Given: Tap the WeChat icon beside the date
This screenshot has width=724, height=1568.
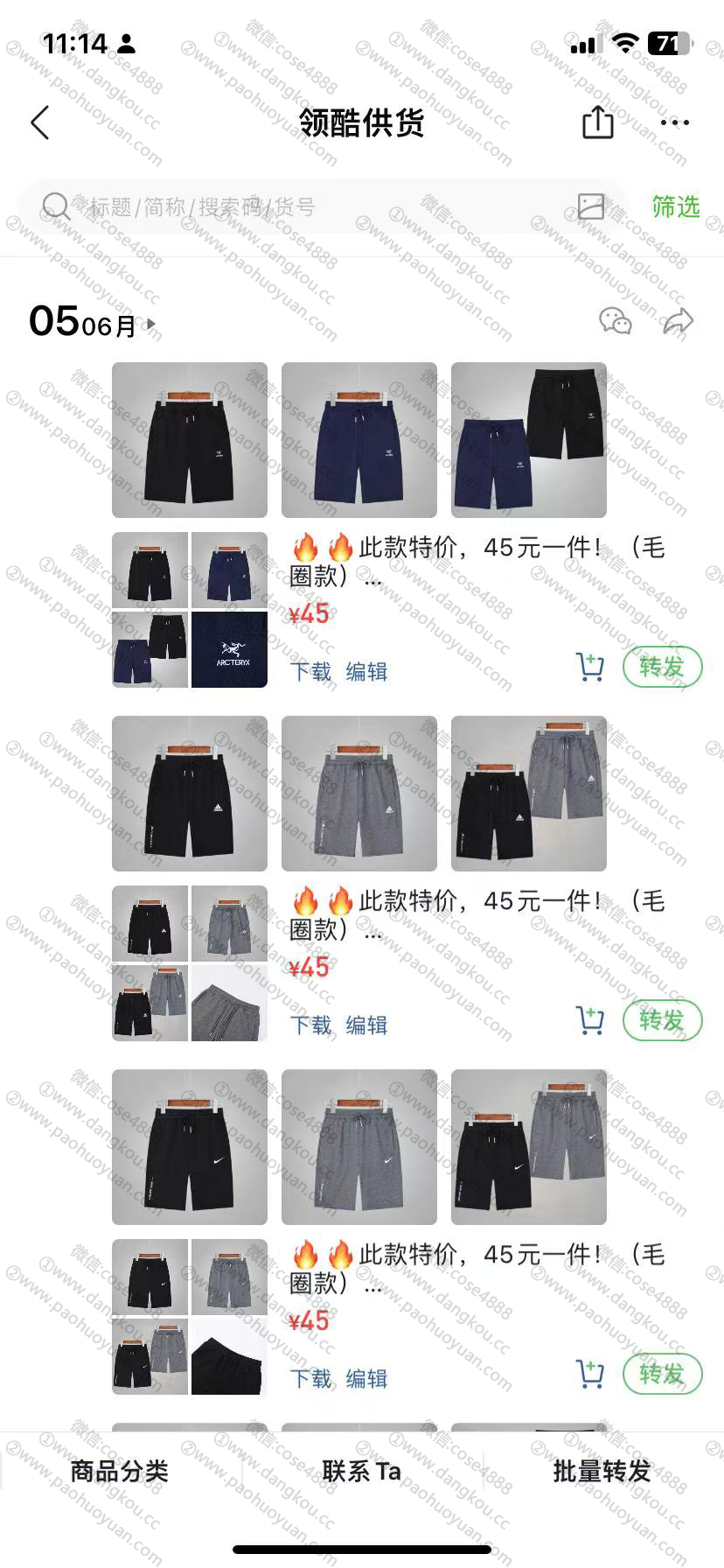Looking at the screenshot, I should 616,321.
